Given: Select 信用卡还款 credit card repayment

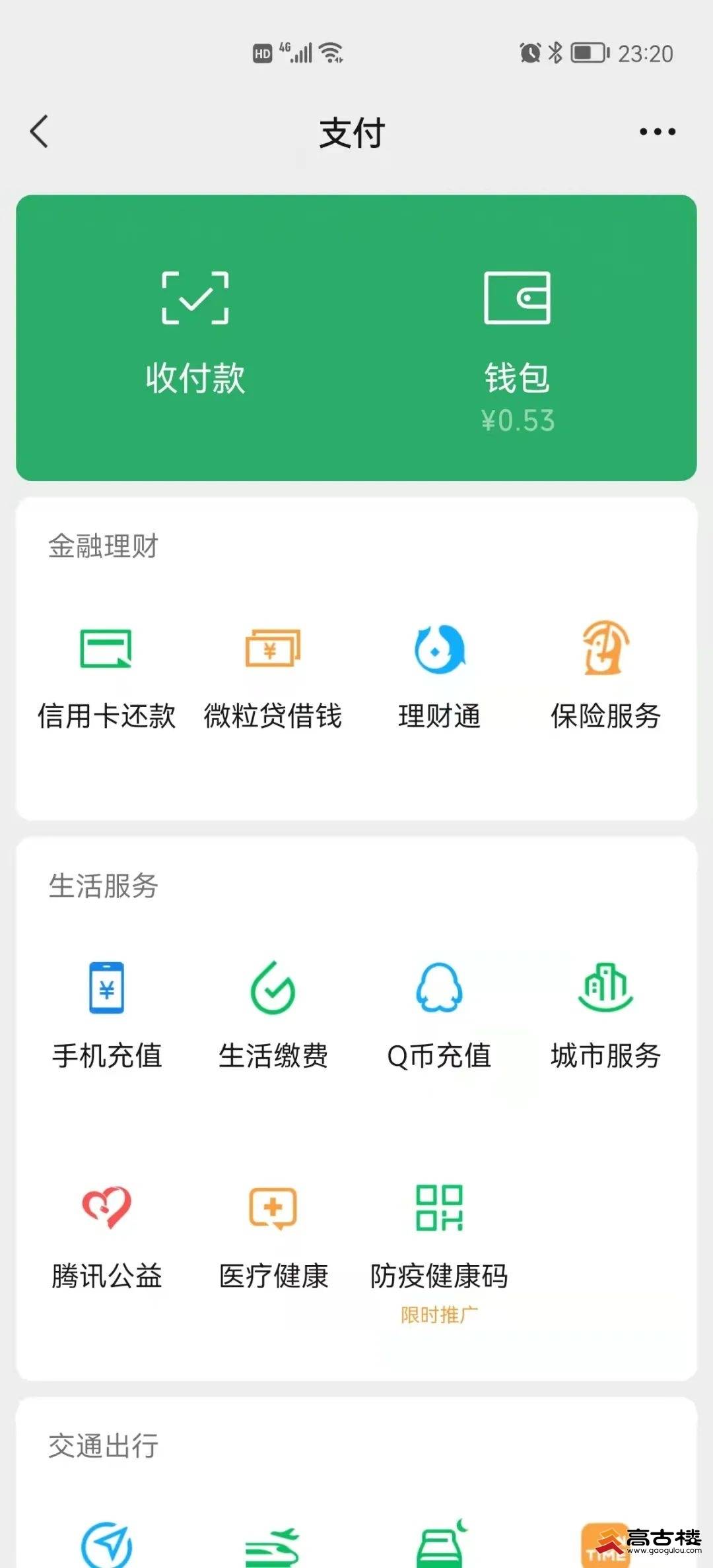Looking at the screenshot, I should (106, 676).
